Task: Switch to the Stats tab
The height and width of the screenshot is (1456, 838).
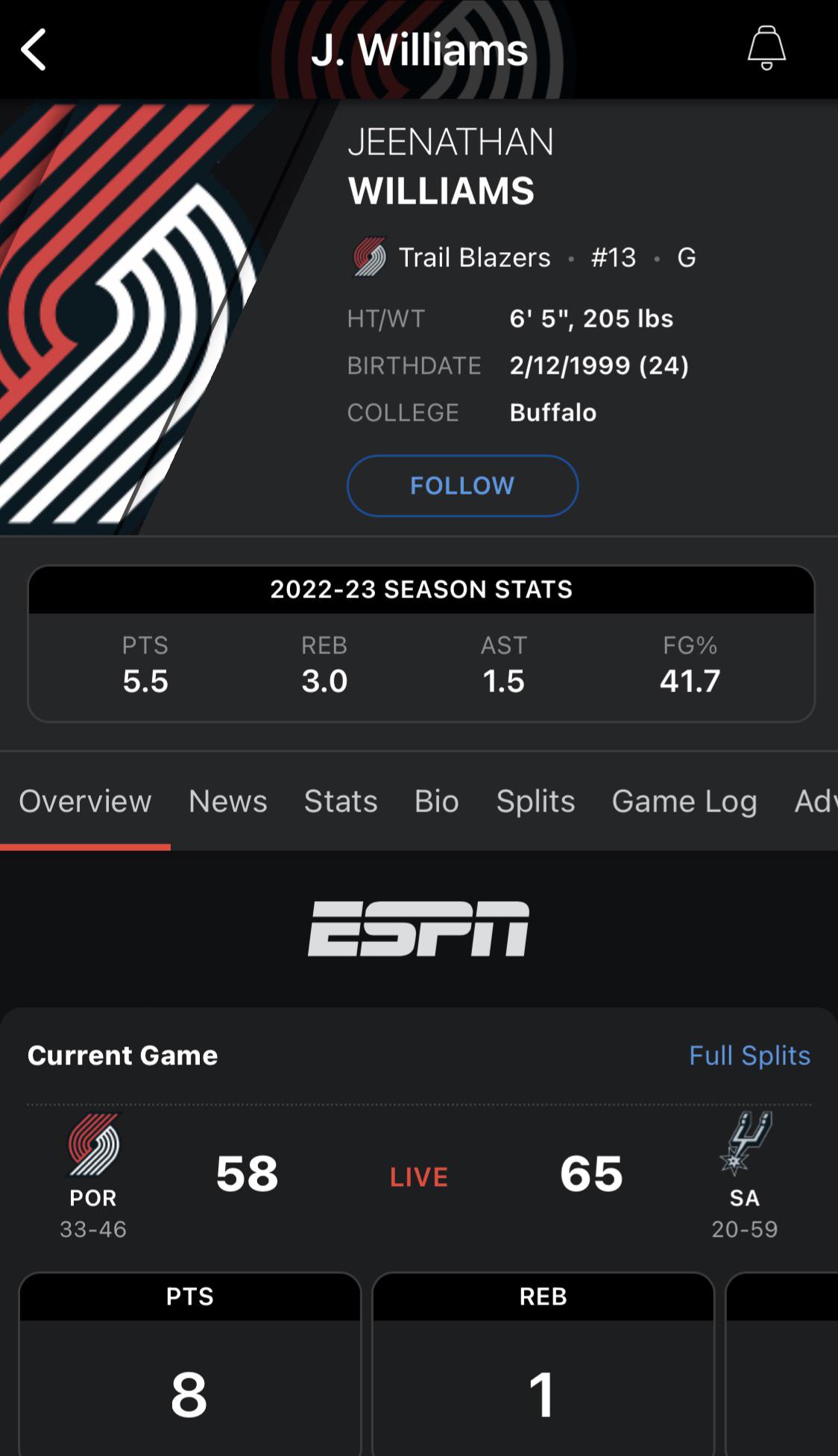Action: tap(341, 801)
